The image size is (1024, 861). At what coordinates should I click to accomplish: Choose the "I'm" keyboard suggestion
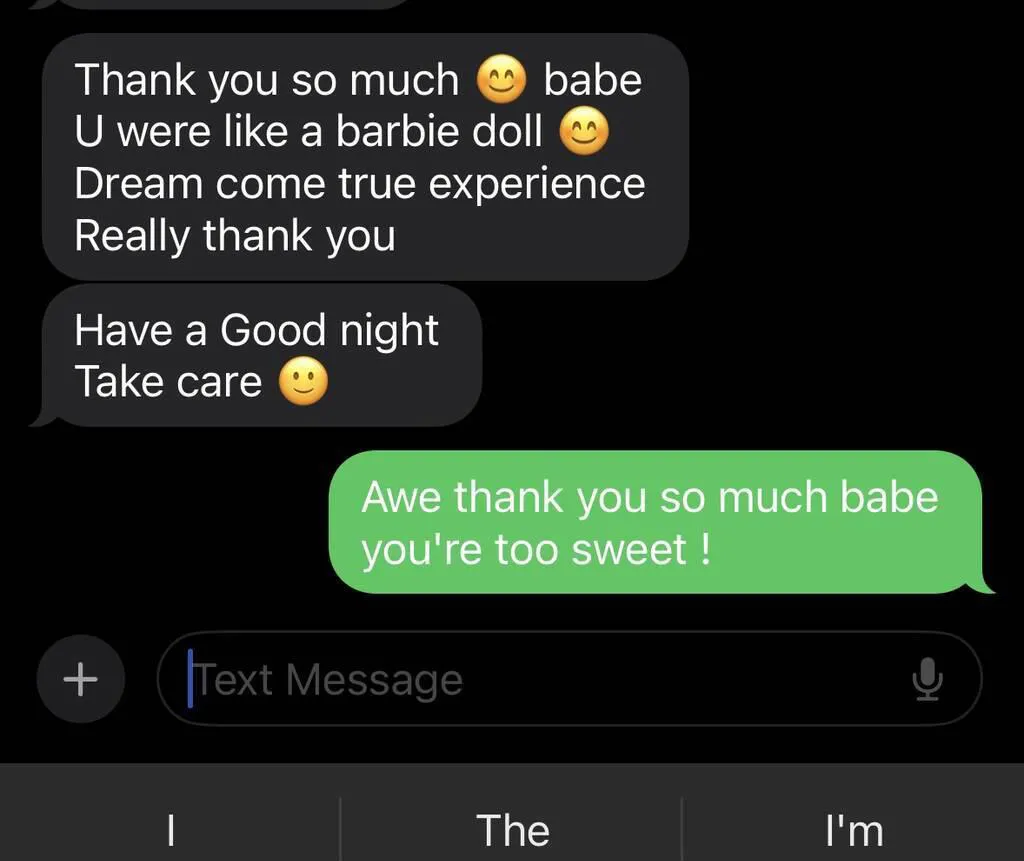pyautogui.click(x=853, y=830)
